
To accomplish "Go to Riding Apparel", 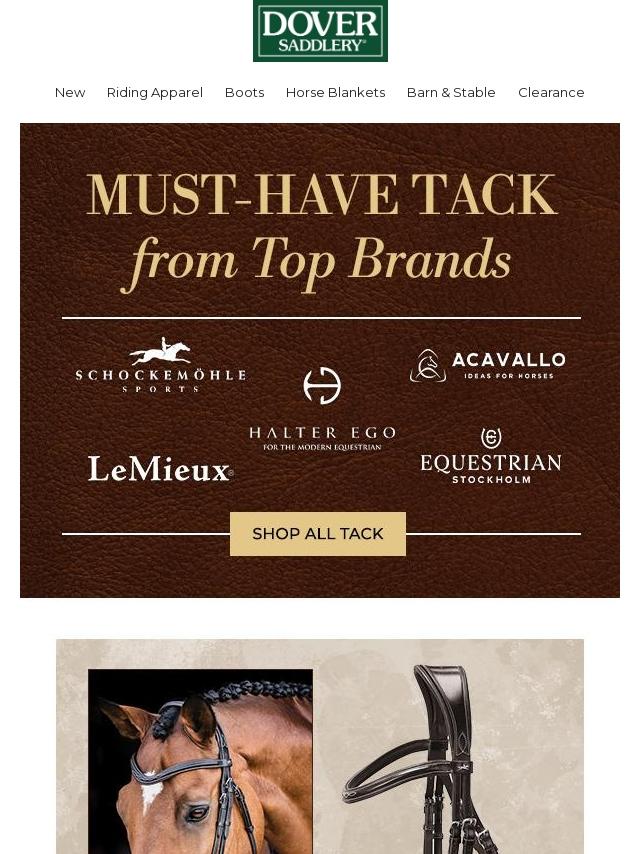I will point(155,92).
